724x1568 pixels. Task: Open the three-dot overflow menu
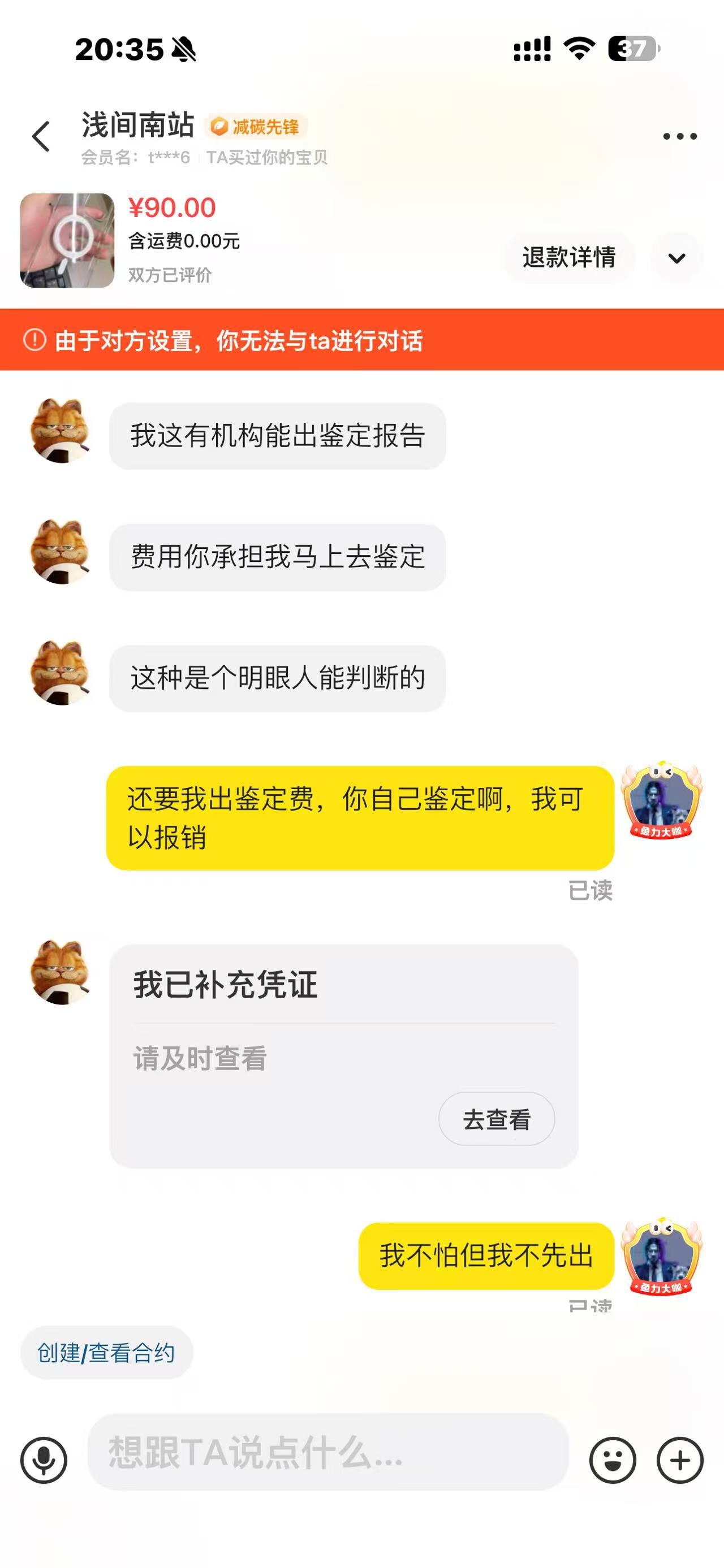pos(679,136)
